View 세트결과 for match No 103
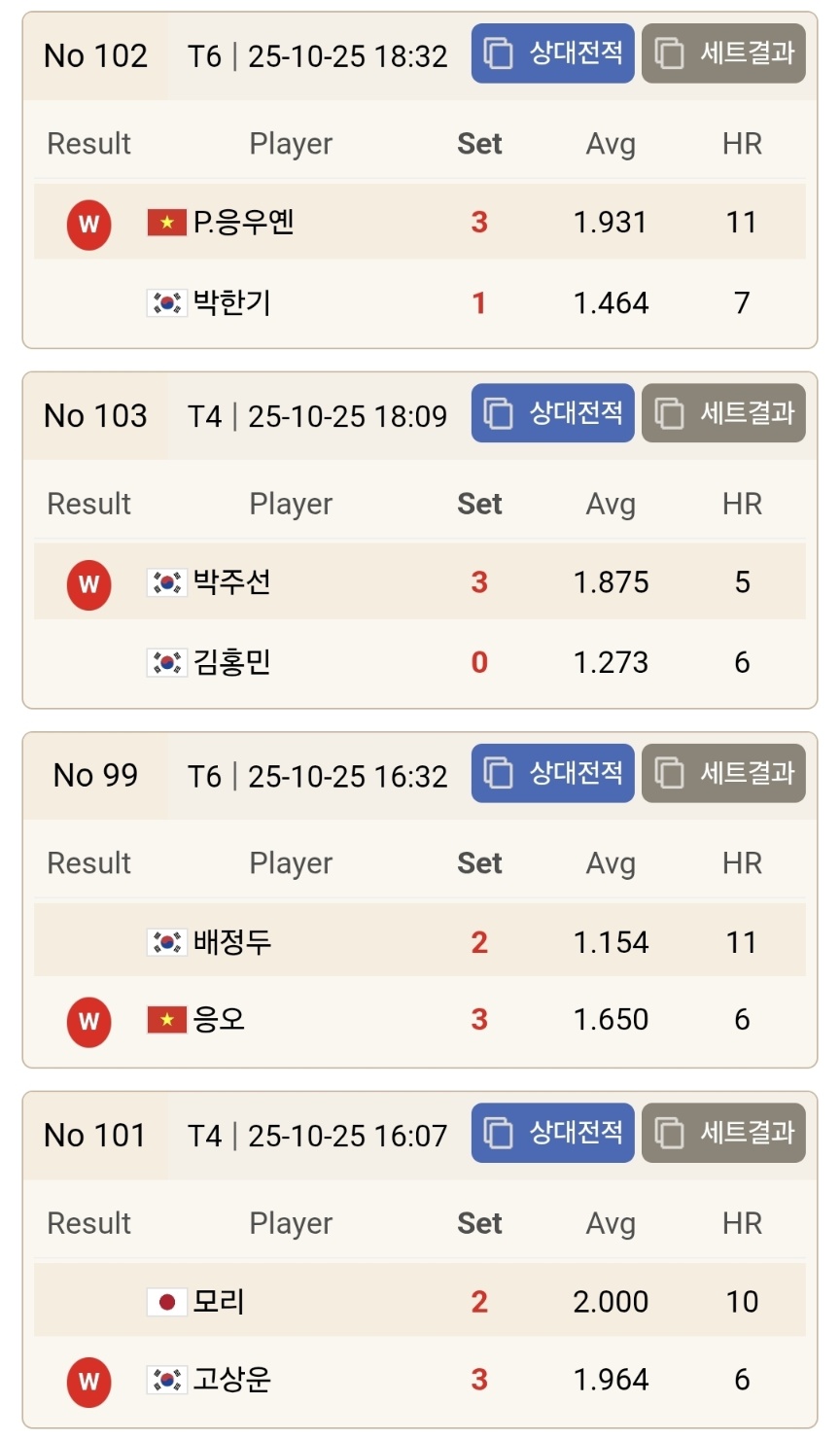The height and width of the screenshot is (1439, 840). coord(723,413)
